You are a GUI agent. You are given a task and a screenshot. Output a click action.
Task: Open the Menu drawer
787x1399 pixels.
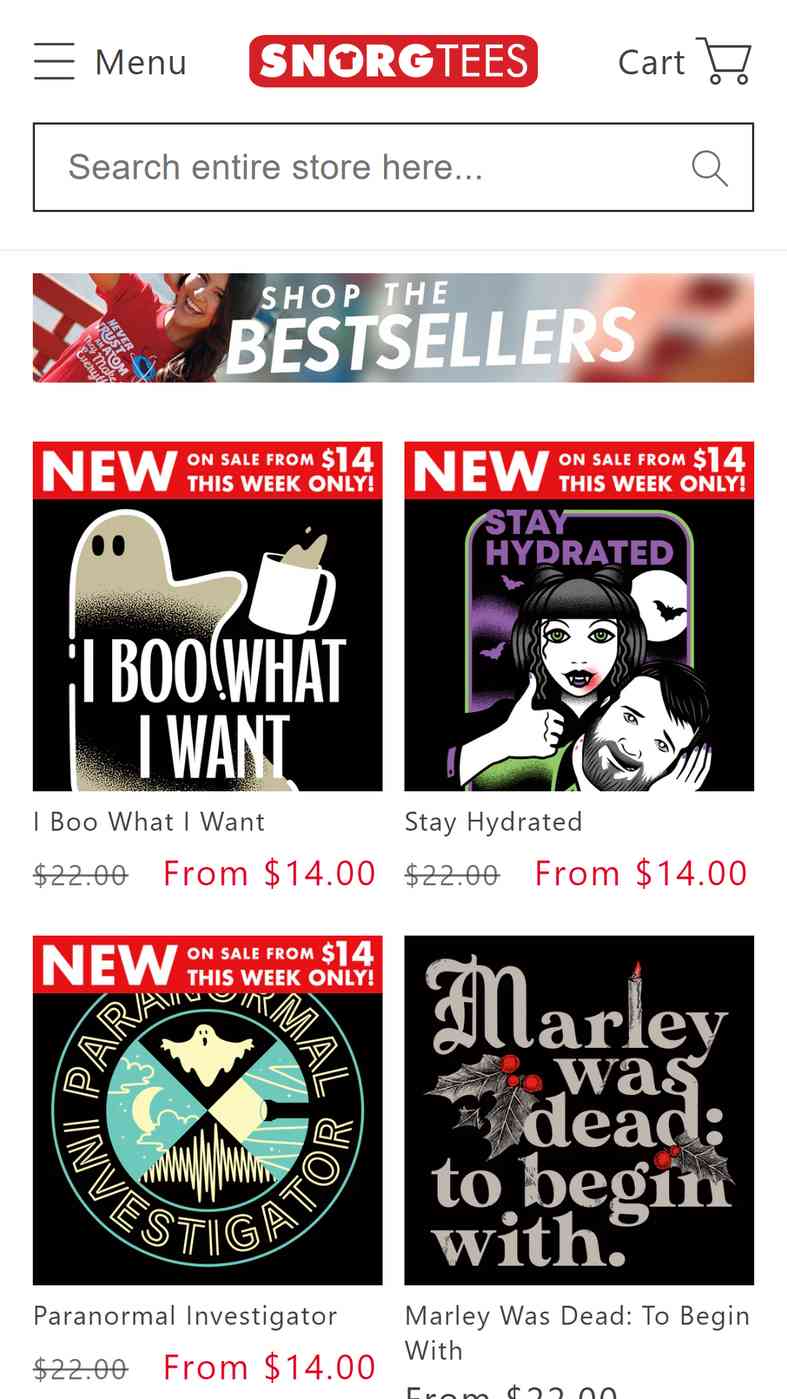(x=110, y=62)
